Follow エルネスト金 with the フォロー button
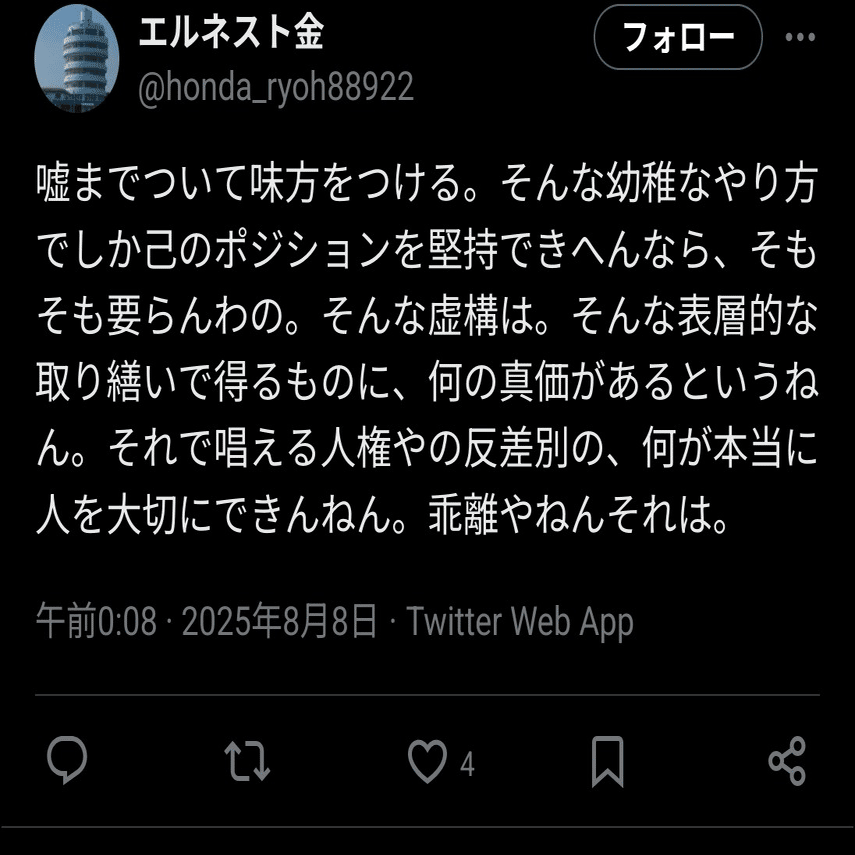 677,38
